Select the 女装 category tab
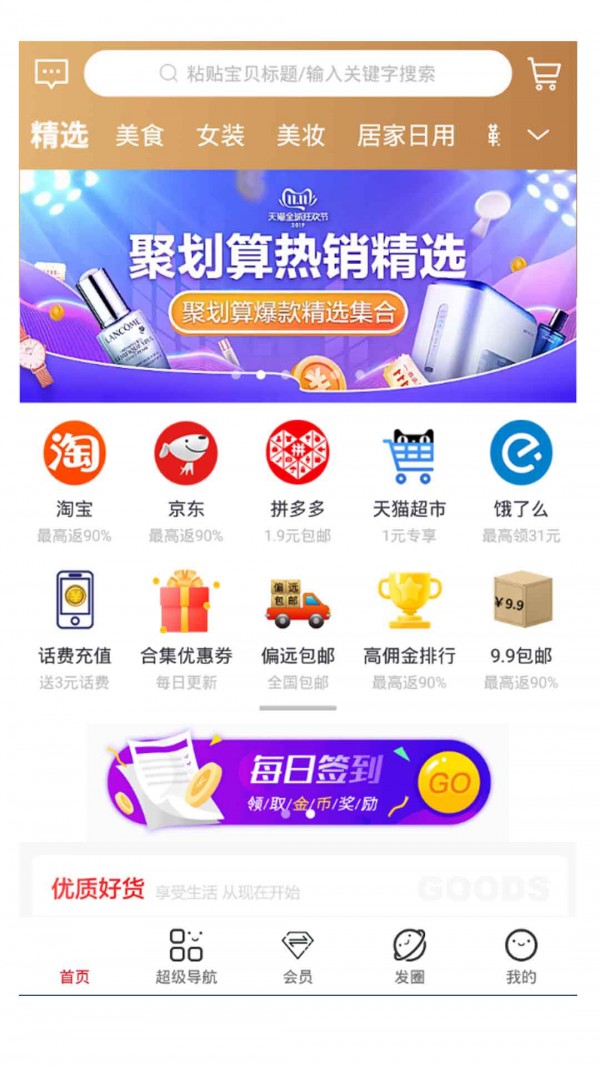Viewport: 600px width, 1067px height. point(220,135)
